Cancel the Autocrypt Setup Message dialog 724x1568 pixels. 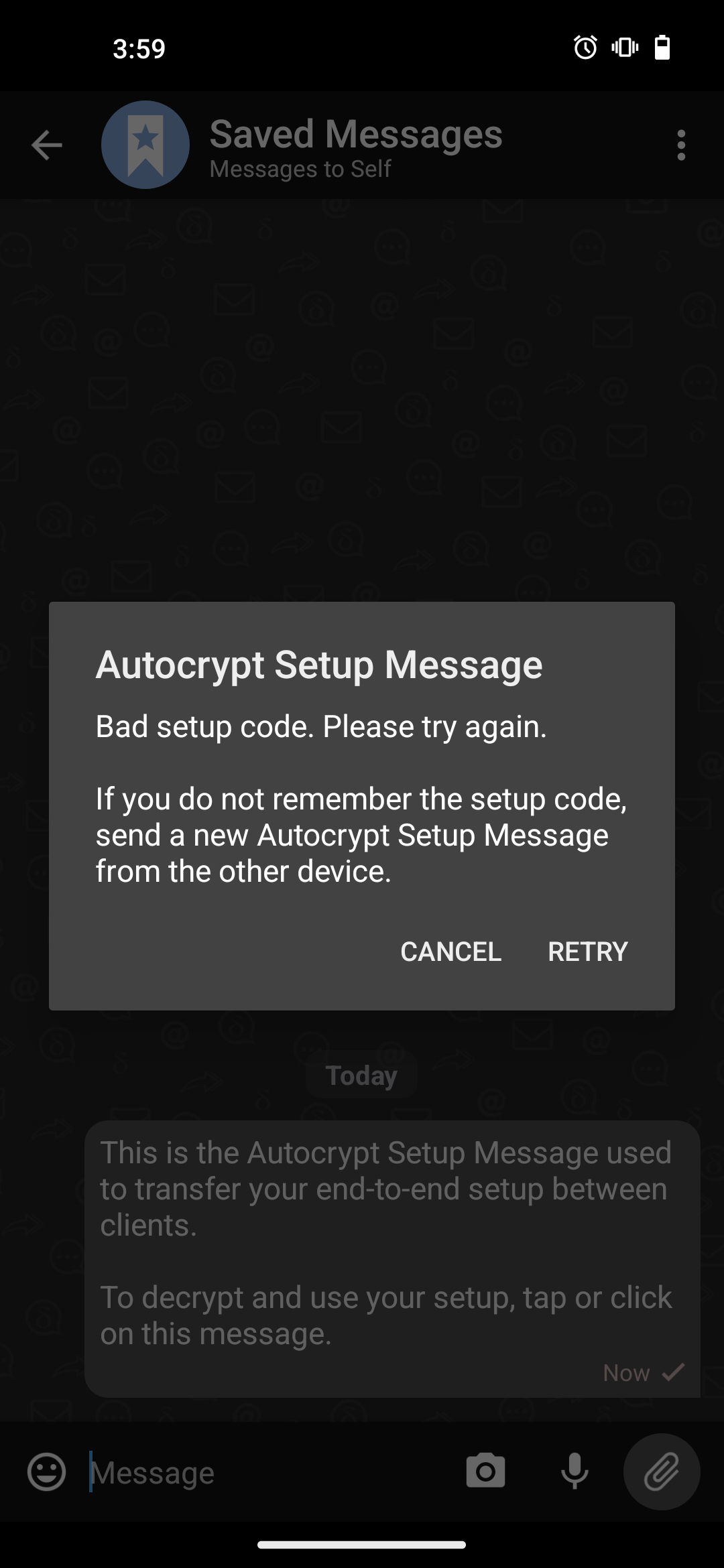click(x=450, y=952)
